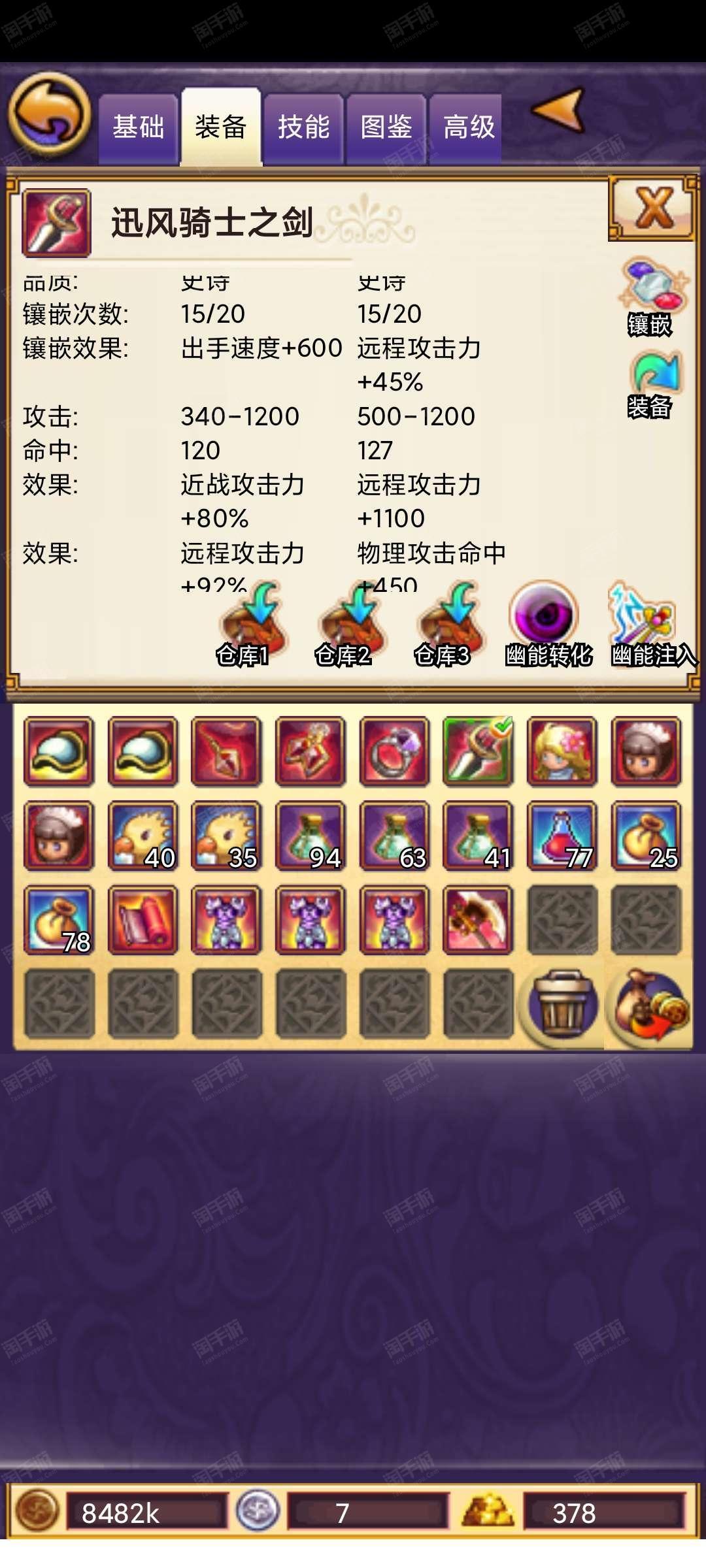The height and width of the screenshot is (1568, 706).
Task: Select the axe weapon in inventory
Action: (x=478, y=920)
